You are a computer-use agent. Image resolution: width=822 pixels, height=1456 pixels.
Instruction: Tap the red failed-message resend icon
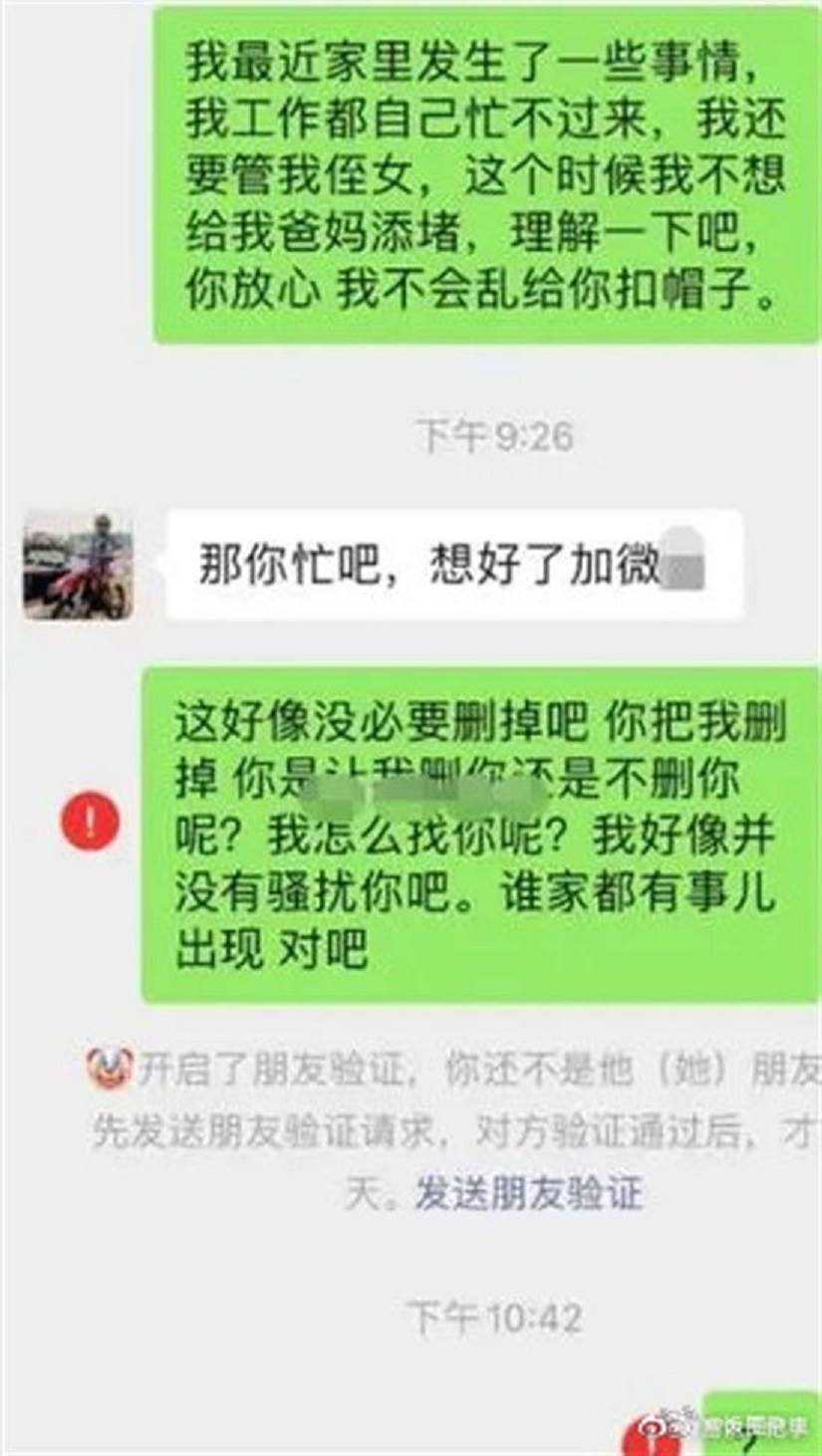click(x=91, y=822)
